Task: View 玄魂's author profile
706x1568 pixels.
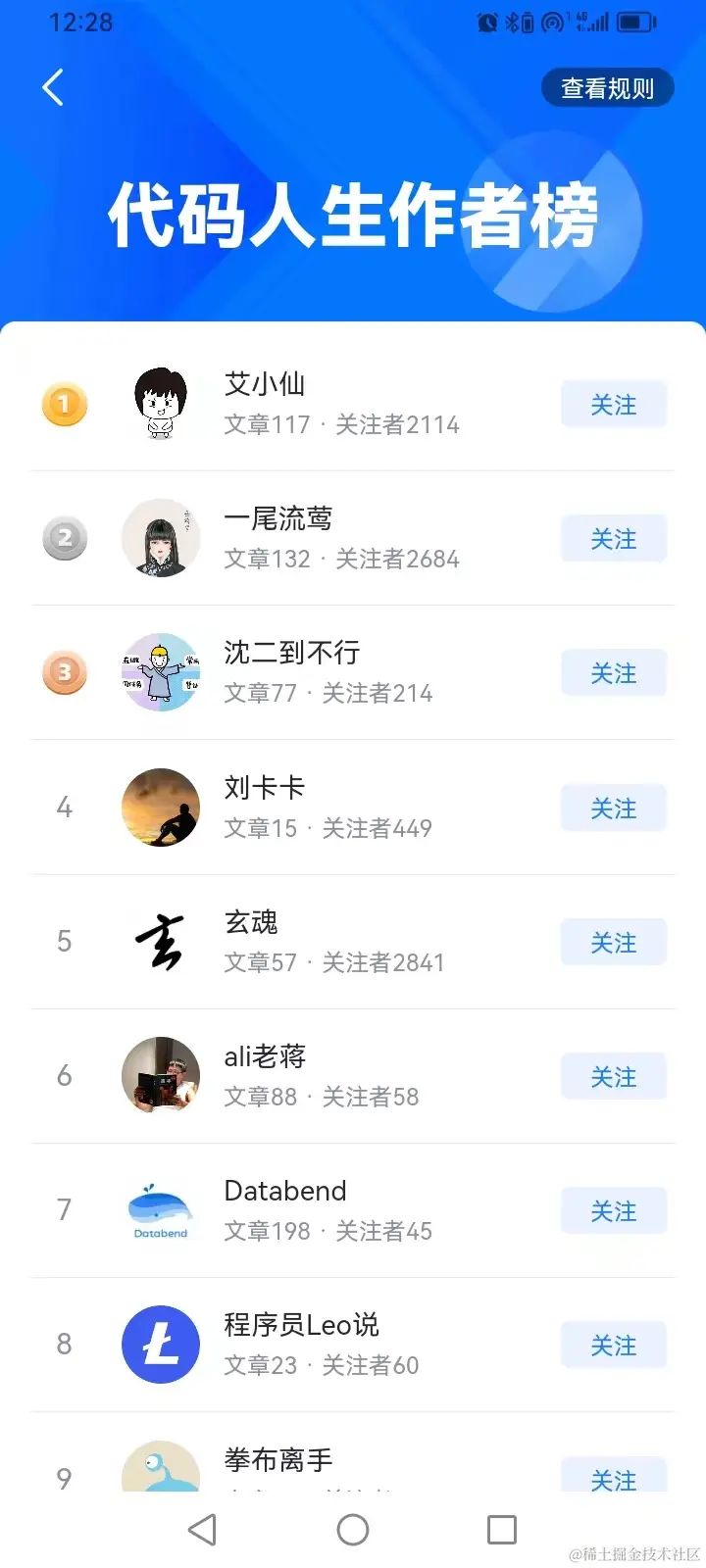Action: click(251, 921)
